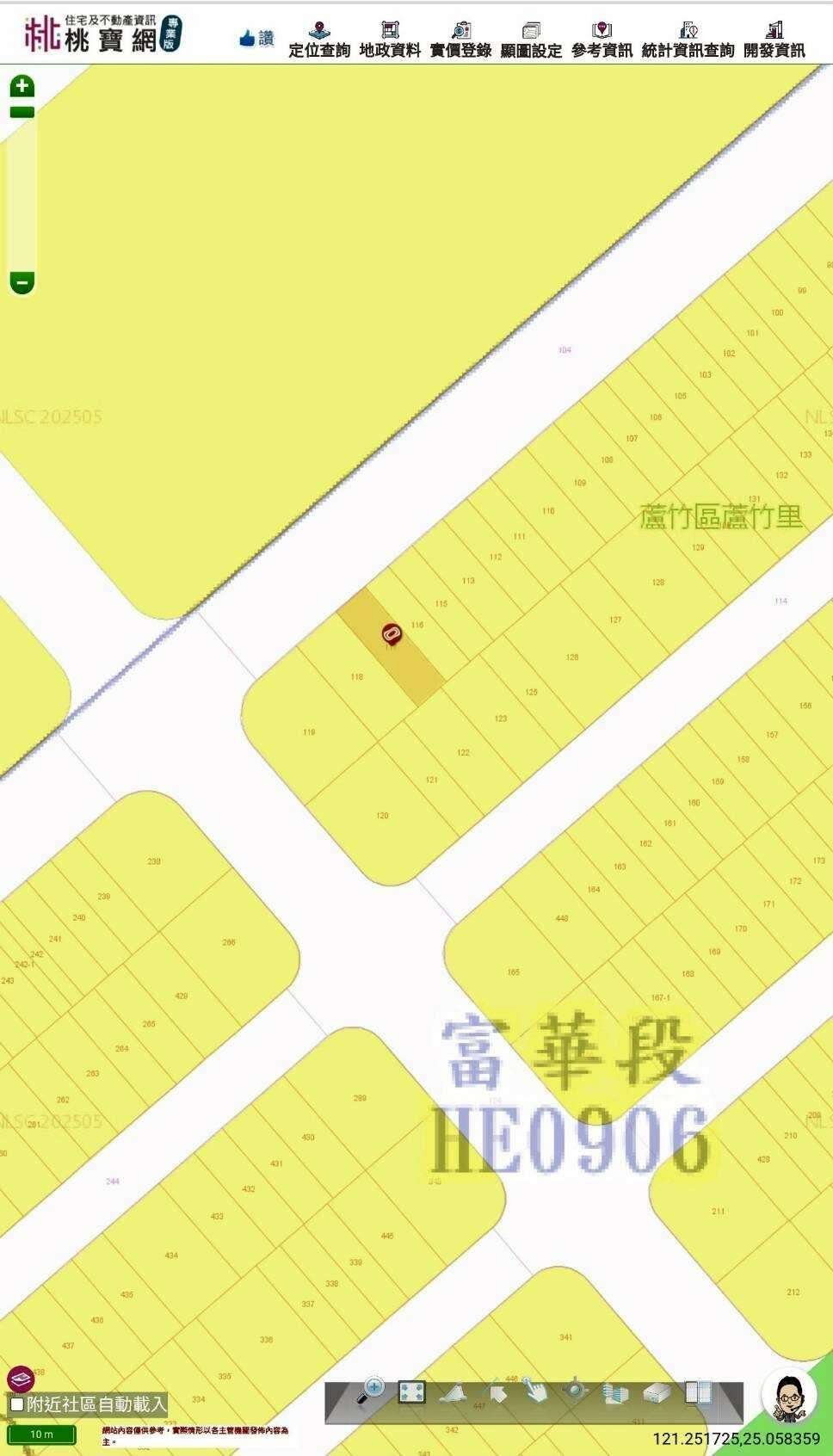Select the pan hand tool

(535, 1391)
